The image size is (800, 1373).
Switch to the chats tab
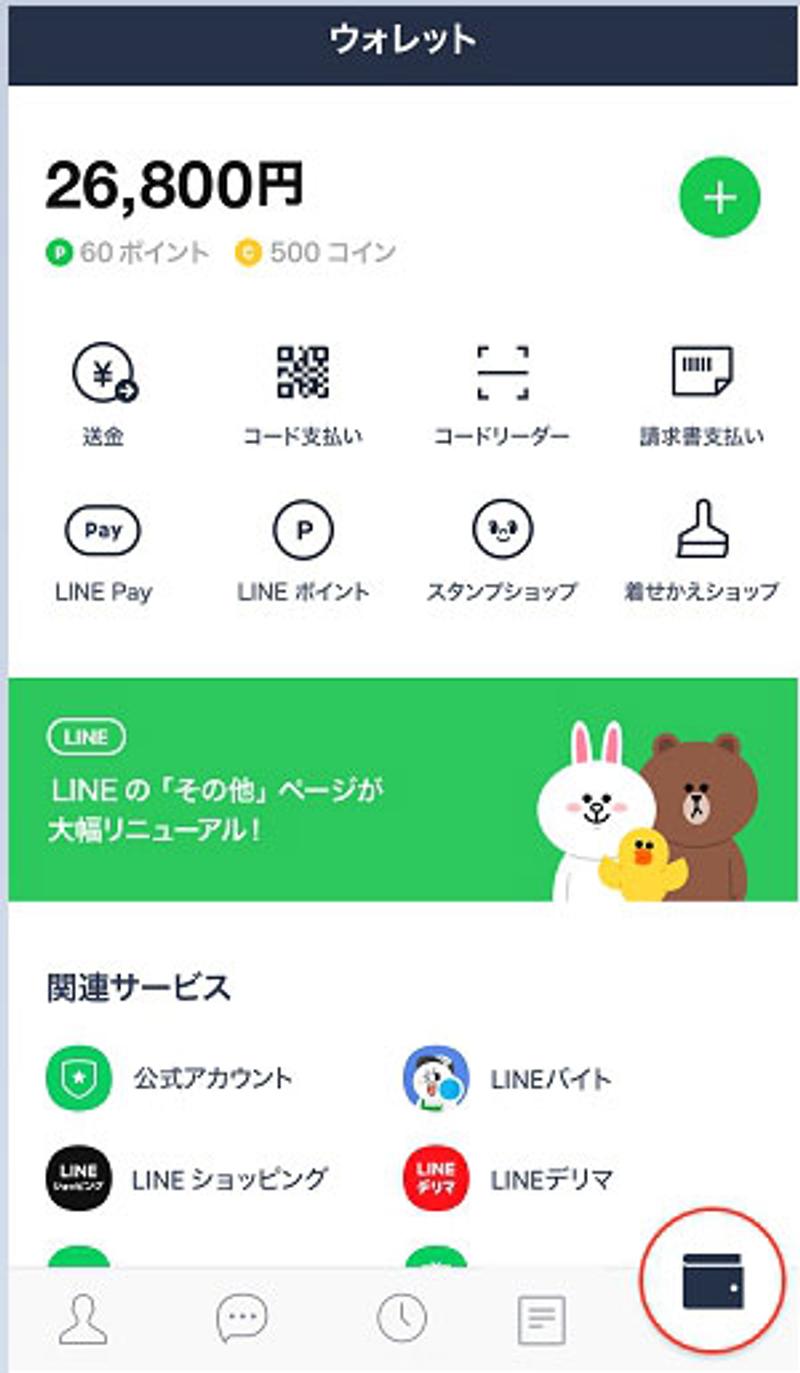(242, 1320)
